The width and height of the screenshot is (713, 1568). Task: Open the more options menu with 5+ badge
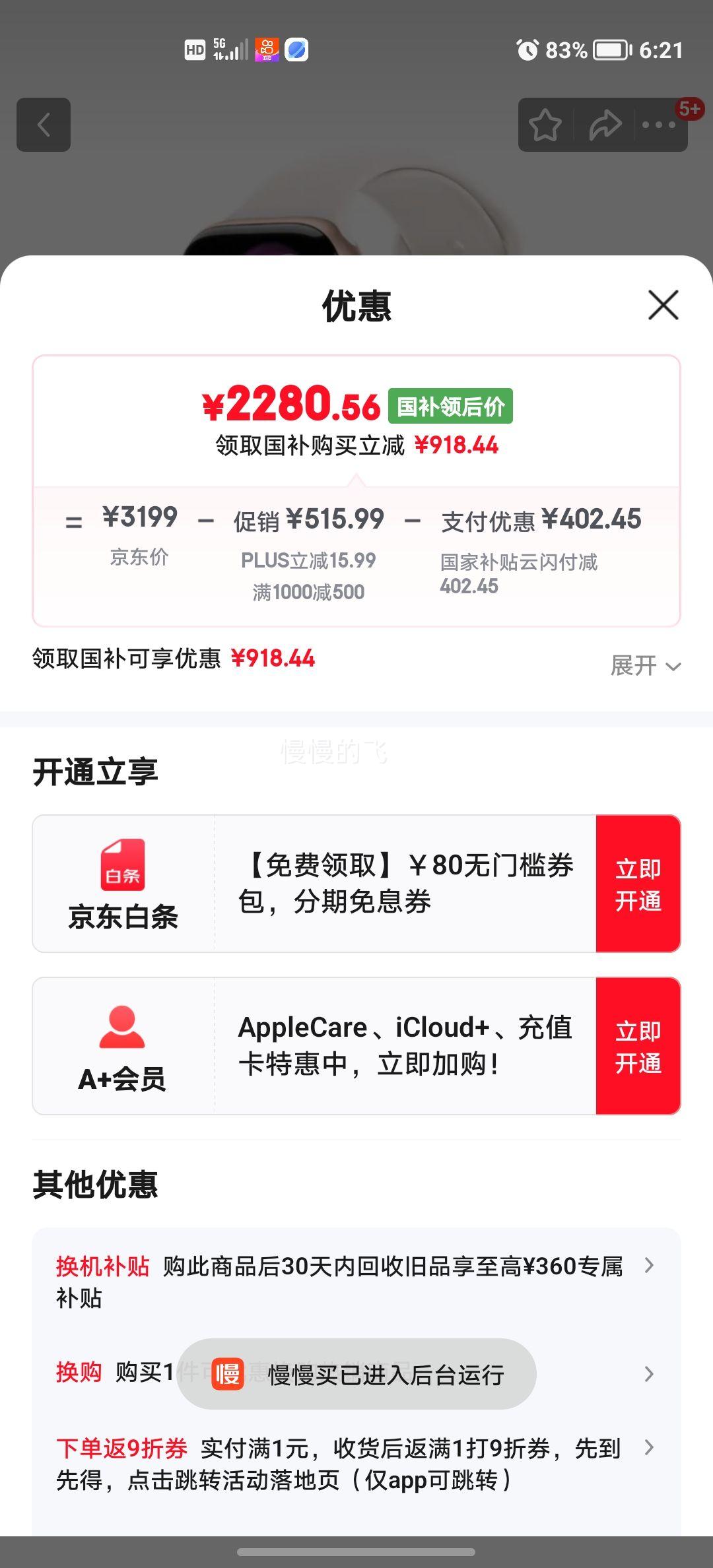tap(658, 125)
